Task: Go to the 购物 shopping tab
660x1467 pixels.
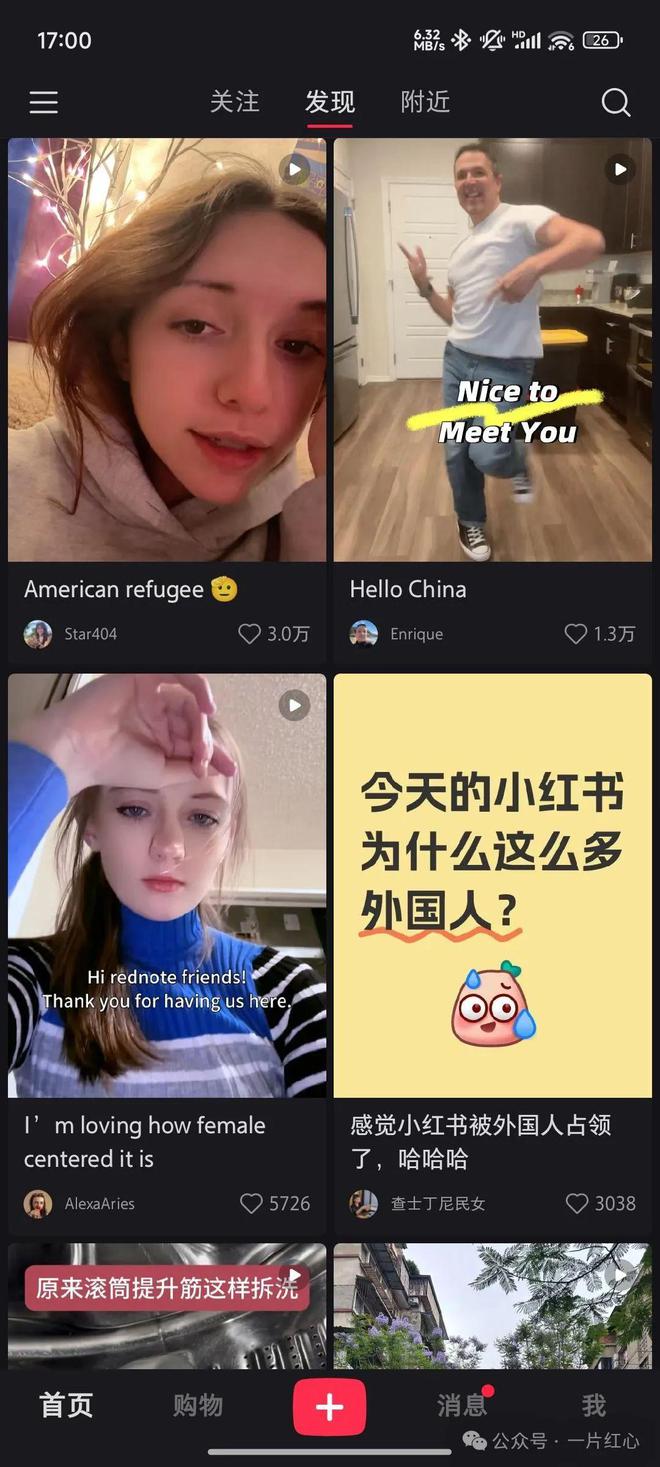Action: coord(198,1405)
